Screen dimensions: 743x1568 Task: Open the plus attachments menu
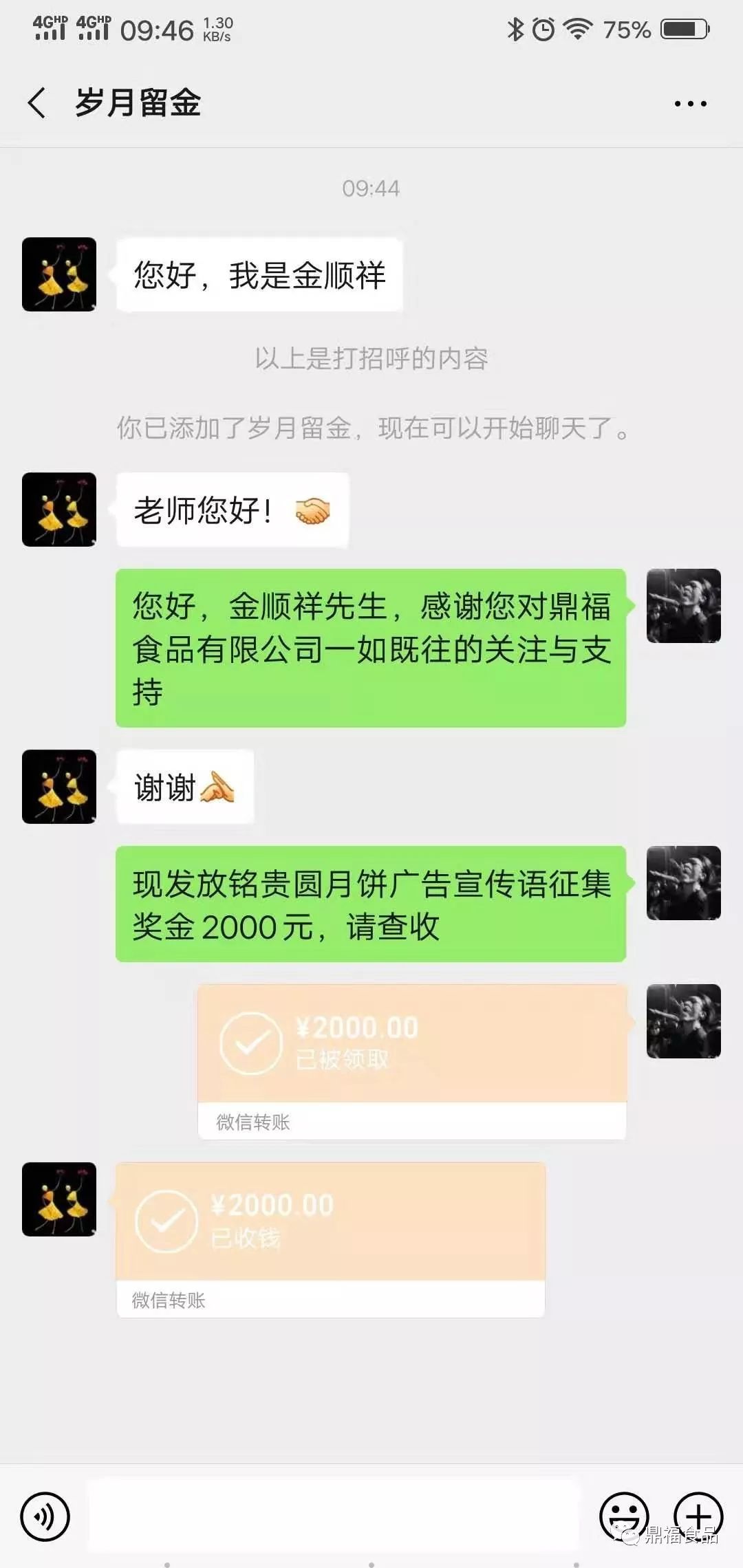click(x=698, y=1515)
